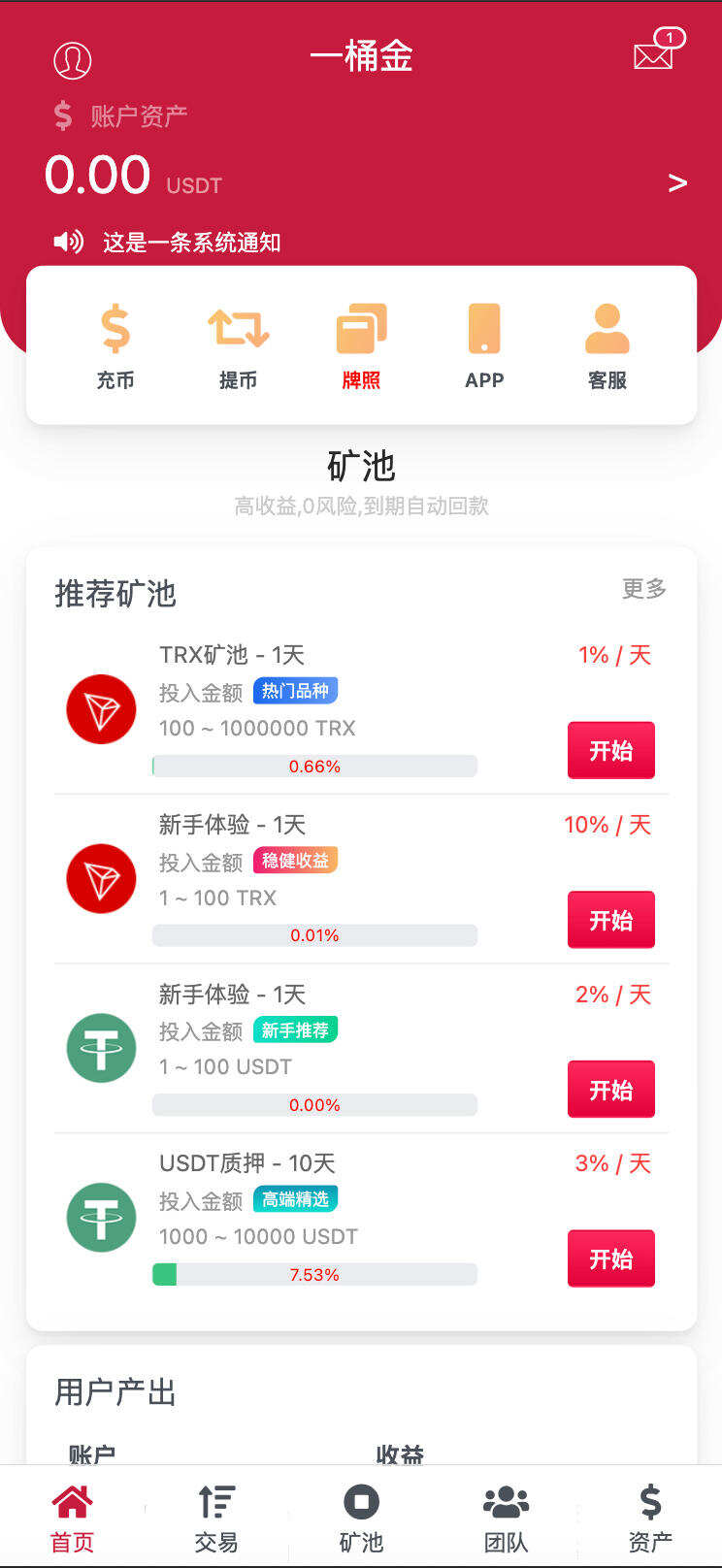Viewport: 722px width, 1568px height.
Task: Start the TRX矿池 - 1天 pool
Action: (x=610, y=750)
